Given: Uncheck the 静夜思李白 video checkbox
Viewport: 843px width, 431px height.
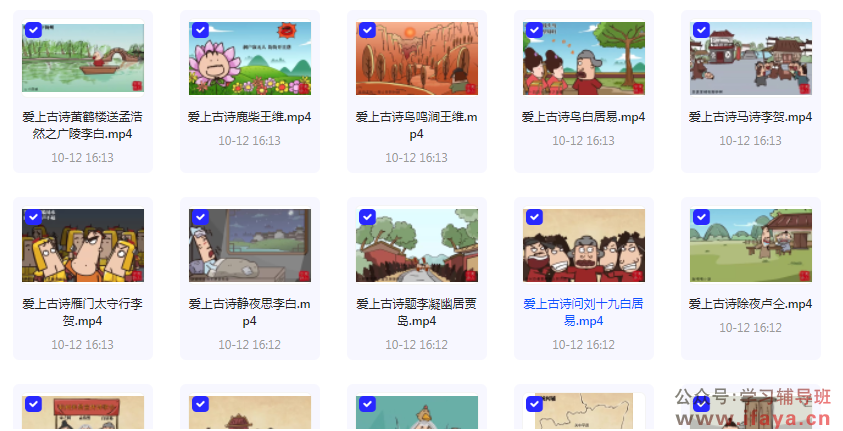Looking at the screenshot, I should (200, 216).
